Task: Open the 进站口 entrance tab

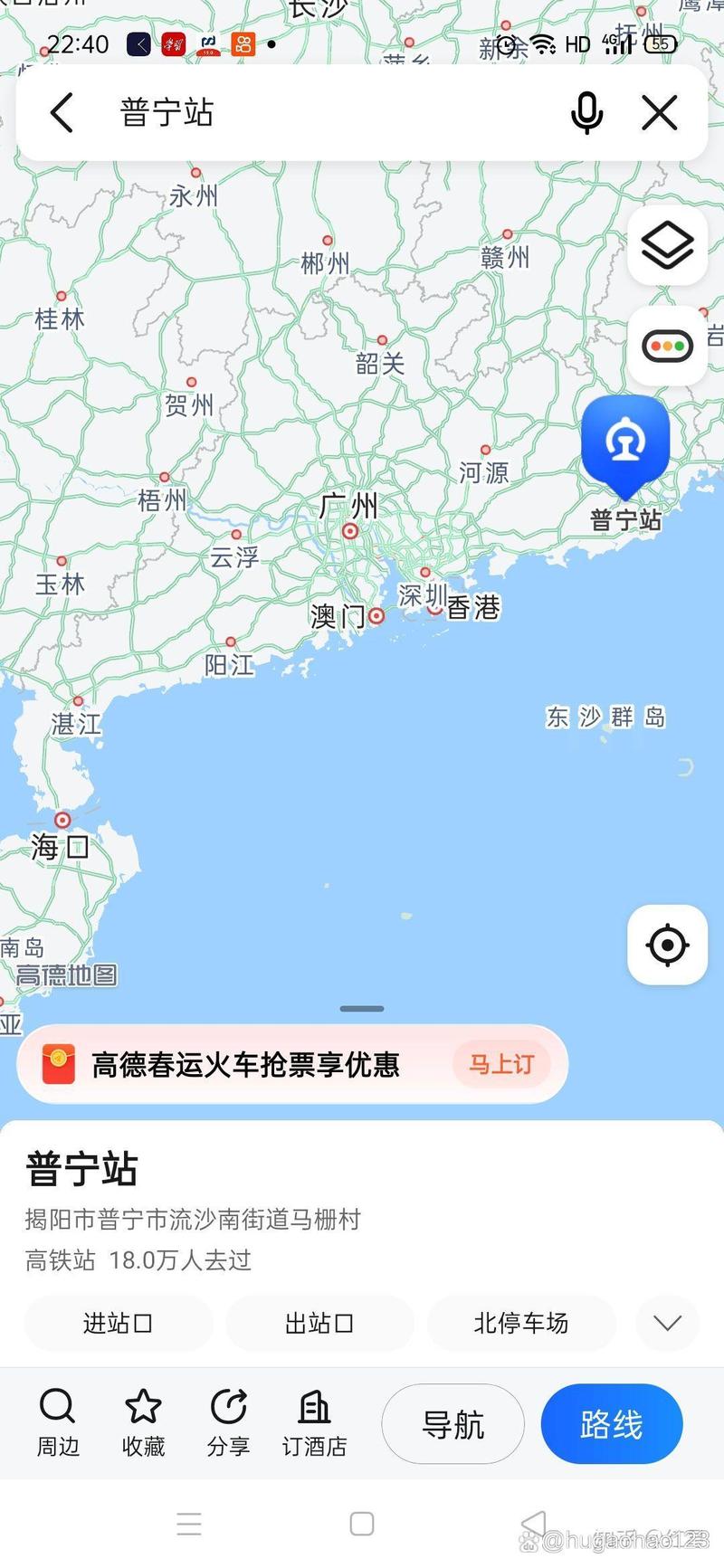Action: click(118, 1323)
